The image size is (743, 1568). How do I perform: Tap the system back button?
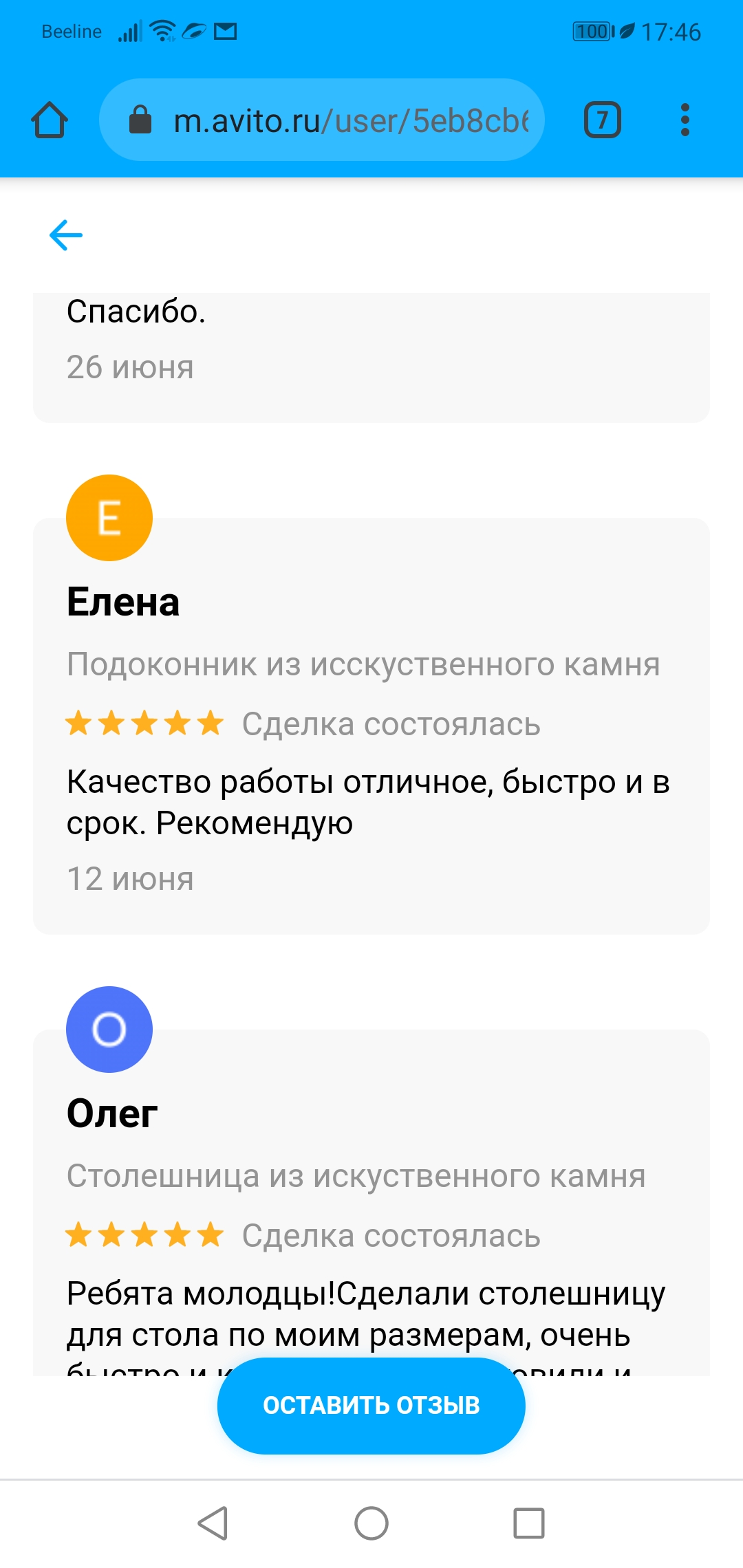tap(213, 1523)
